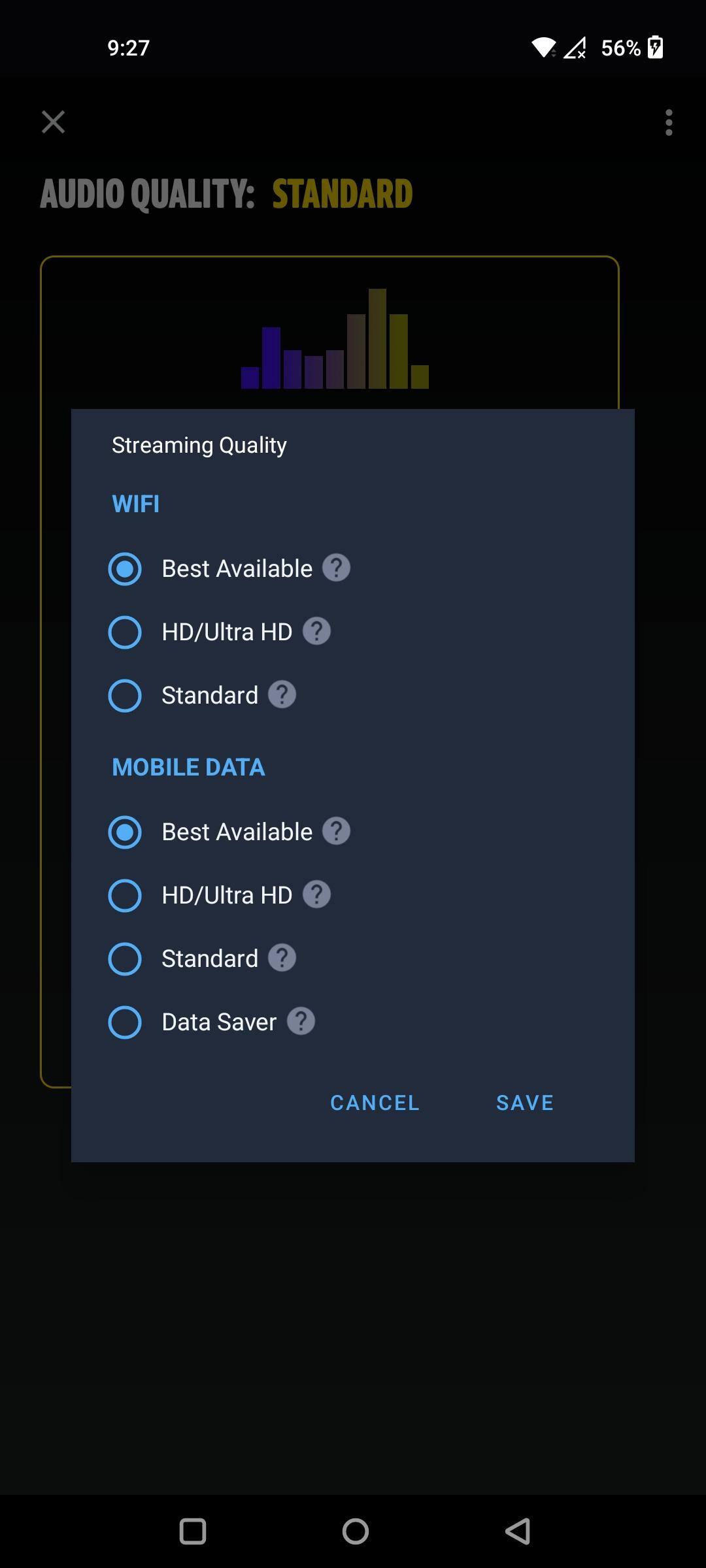This screenshot has width=706, height=1568.
Task: Save the streaming quality settings
Action: coord(524,1102)
